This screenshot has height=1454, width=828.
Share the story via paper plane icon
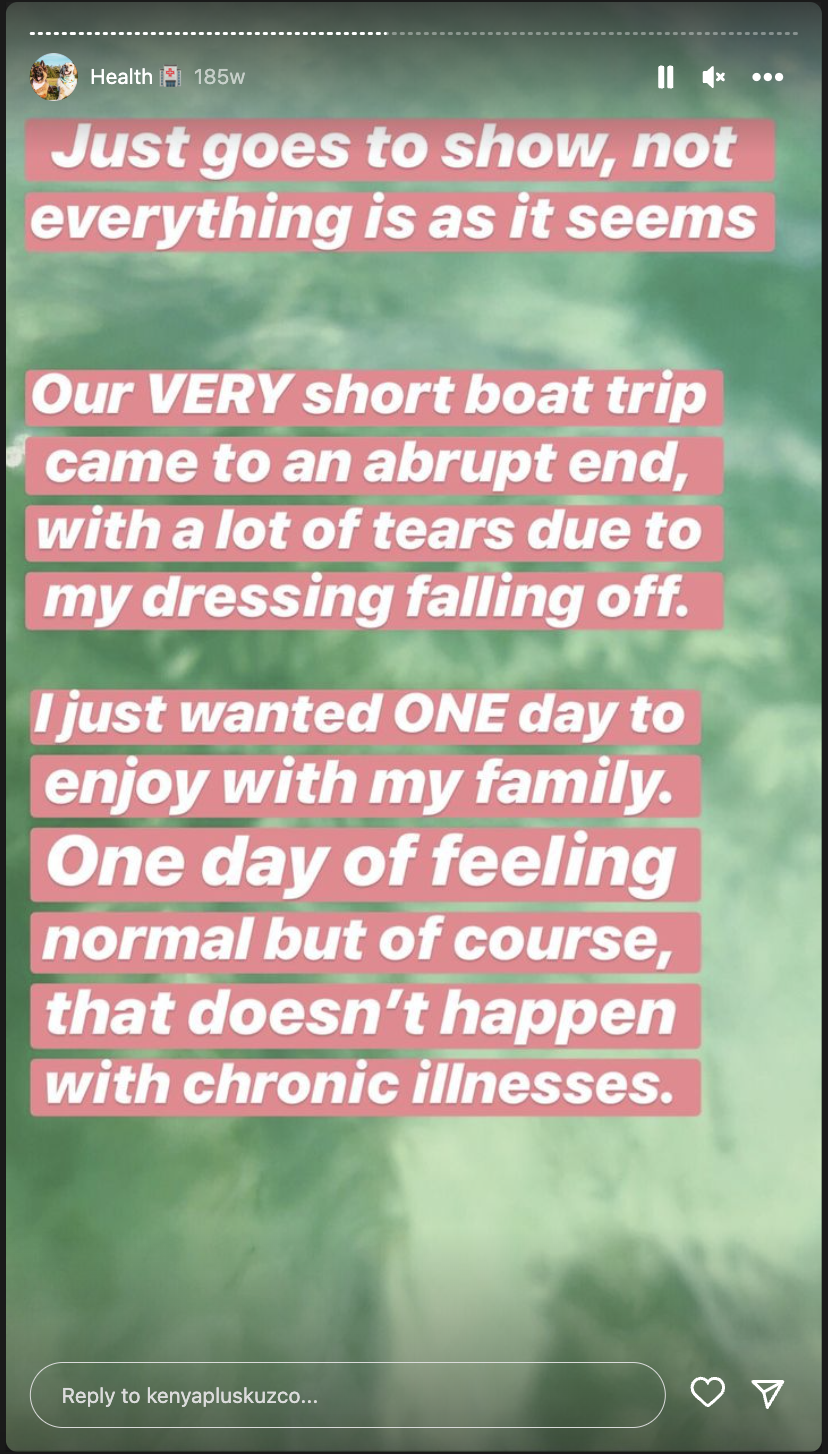tap(767, 1393)
